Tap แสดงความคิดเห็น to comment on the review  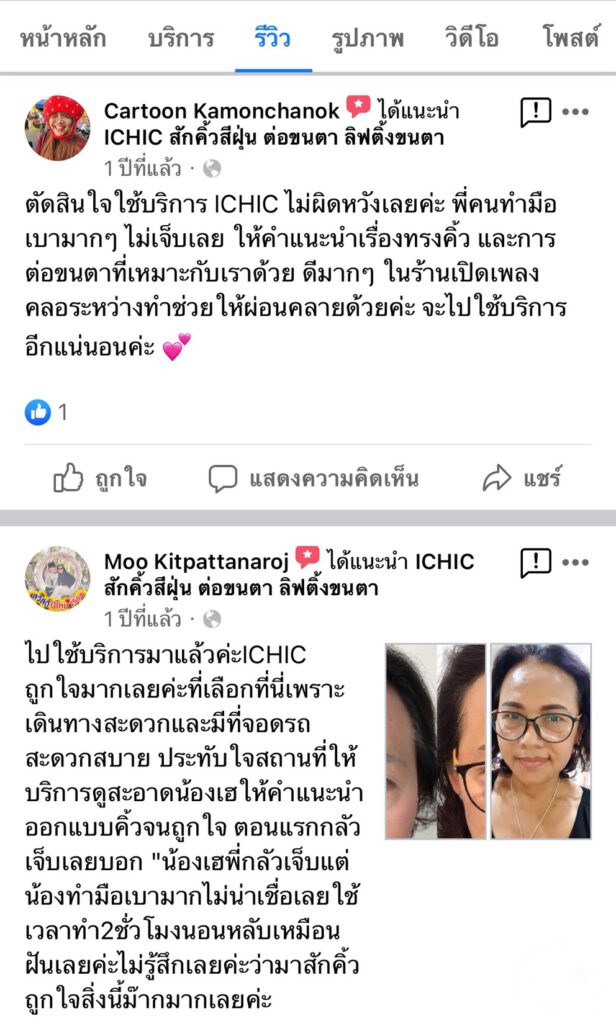tap(314, 479)
